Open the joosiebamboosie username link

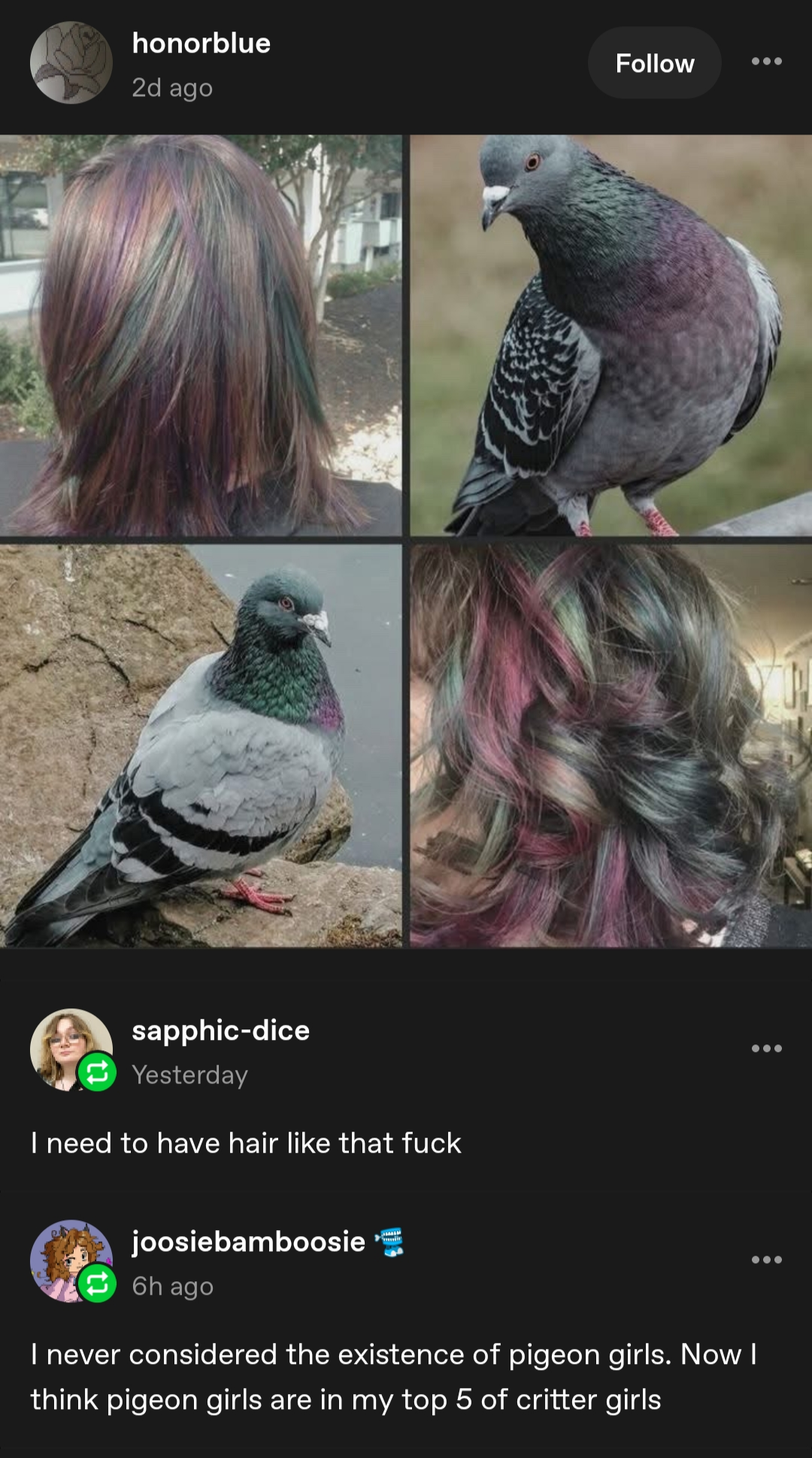248,1241
